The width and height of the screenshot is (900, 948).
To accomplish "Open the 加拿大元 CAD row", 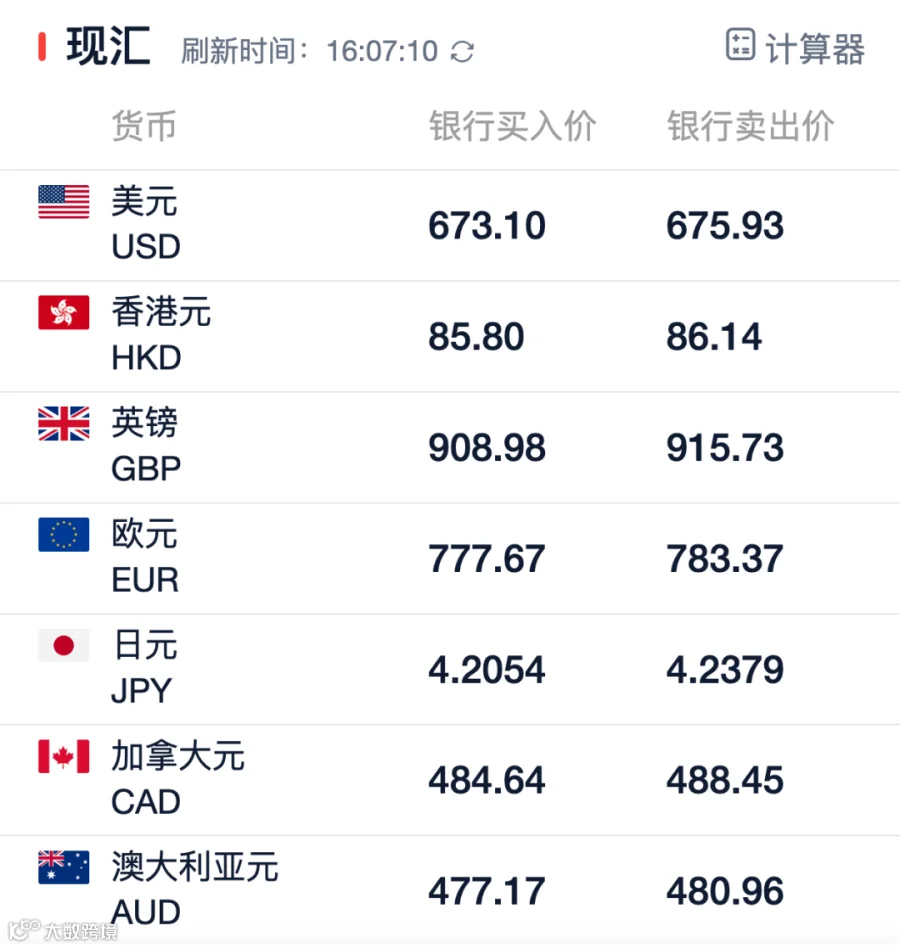I will click(450, 781).
